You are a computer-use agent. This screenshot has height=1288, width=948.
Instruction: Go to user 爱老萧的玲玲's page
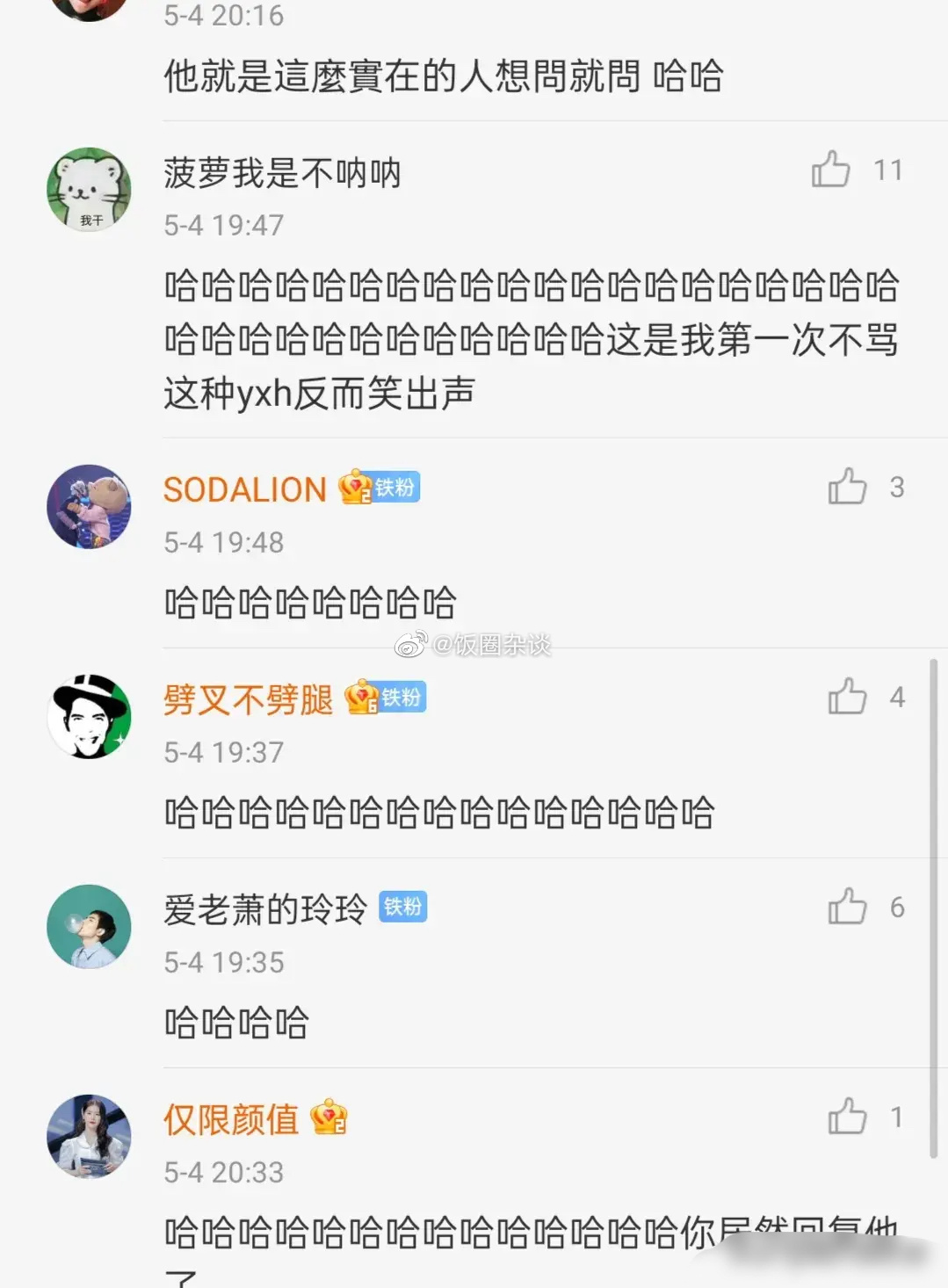coord(264,909)
